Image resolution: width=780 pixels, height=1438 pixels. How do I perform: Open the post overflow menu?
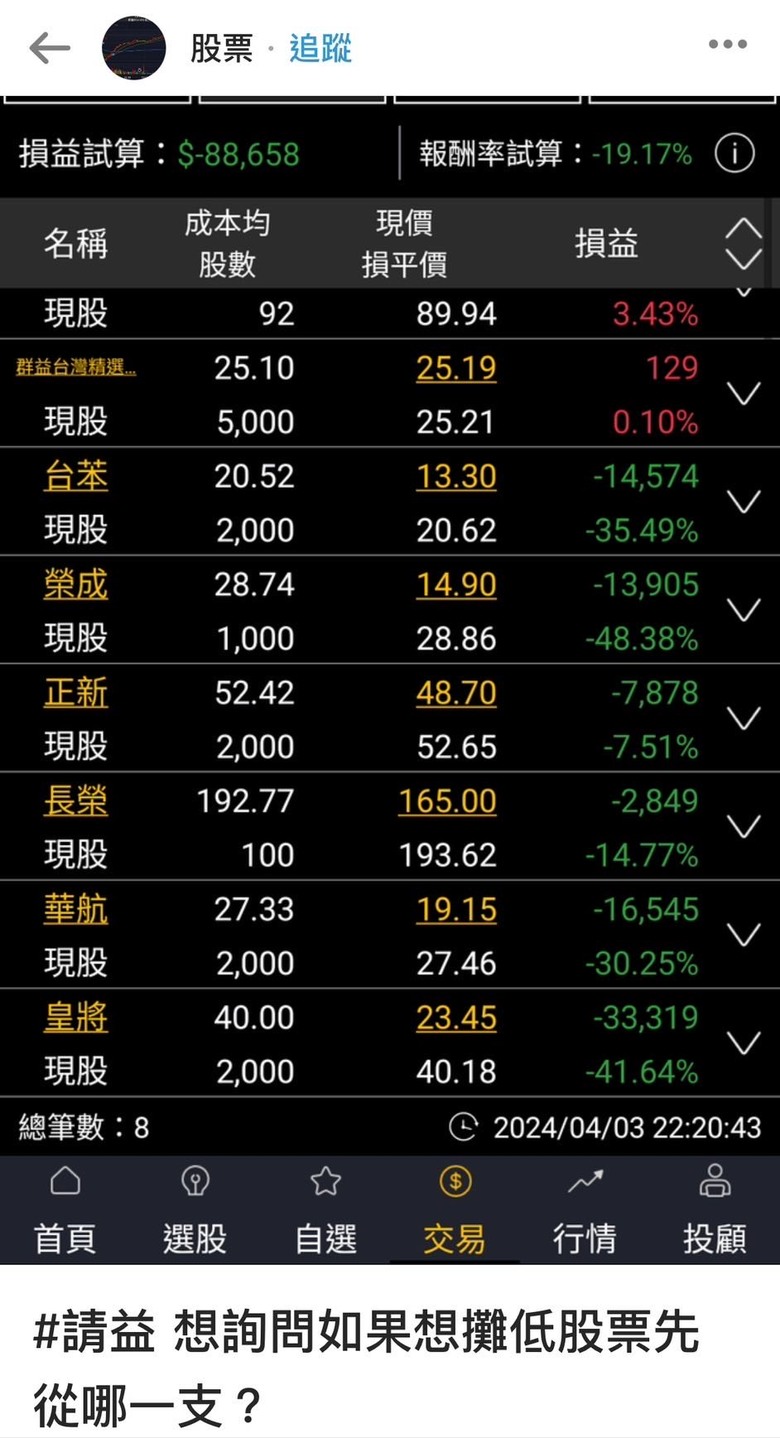(x=727, y=45)
